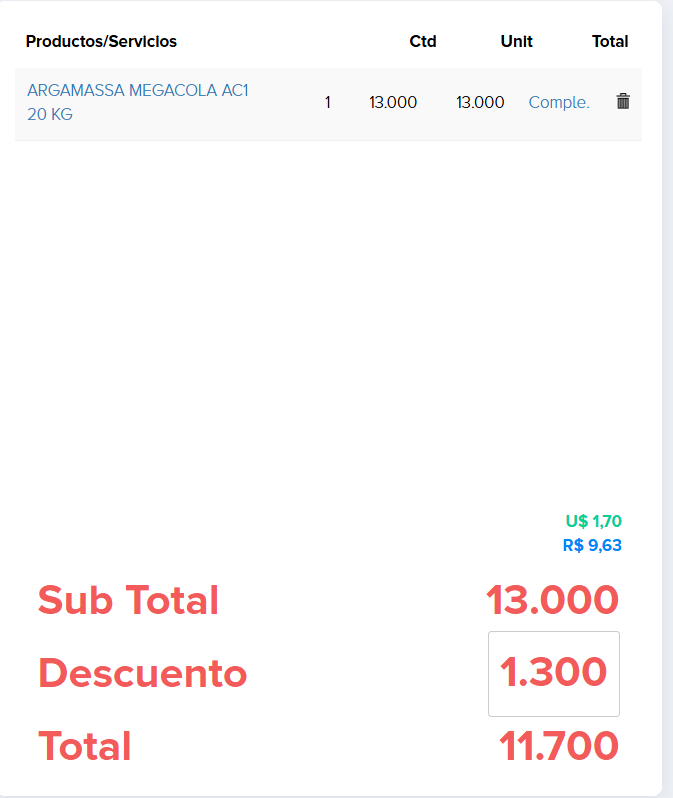673x798 pixels.
Task: Edit the Descuento amount field
Action: (553, 673)
